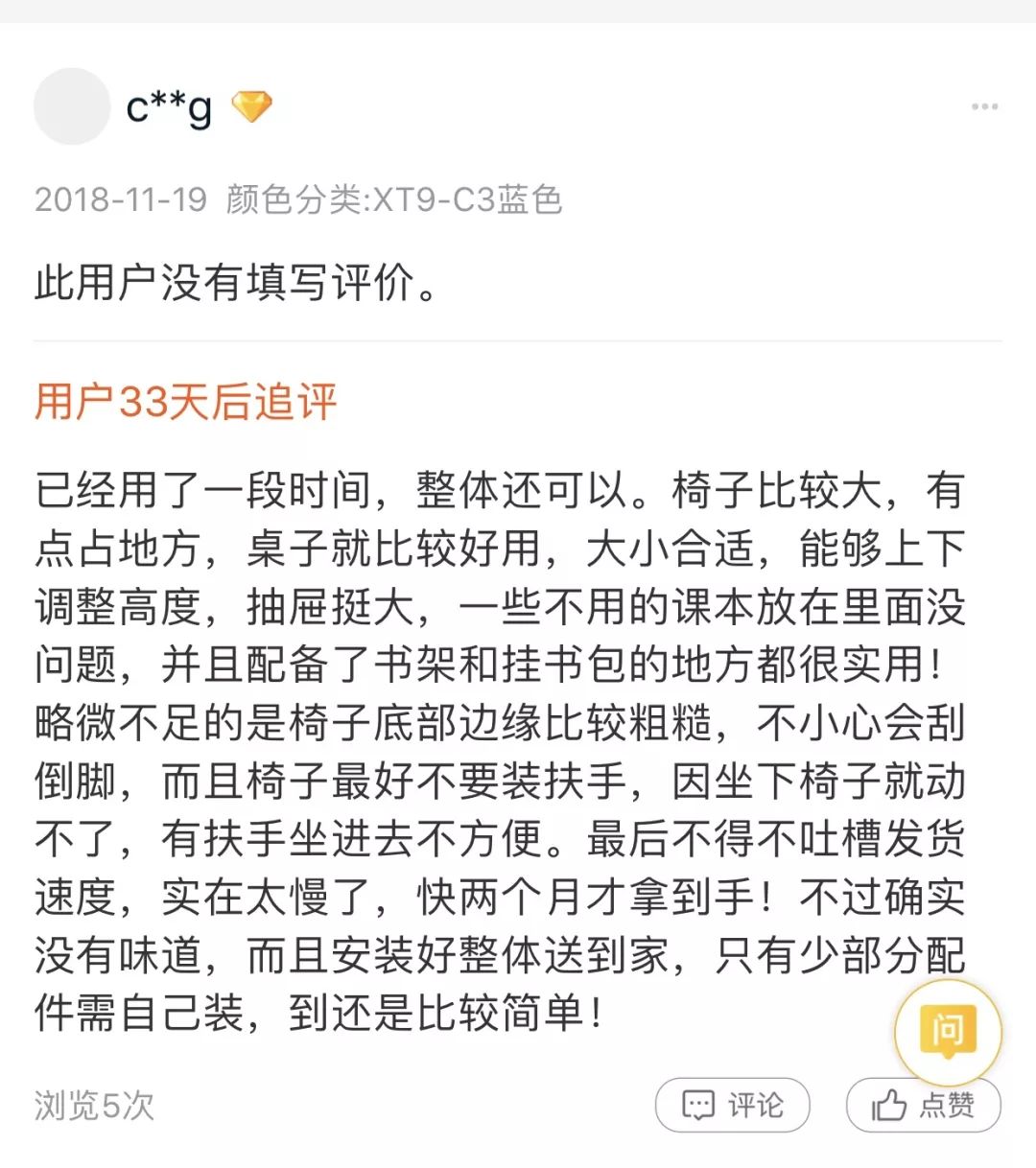The image size is (1036, 1168).
Task: Tap the rounded 点赞 action control
Action: [922, 1105]
